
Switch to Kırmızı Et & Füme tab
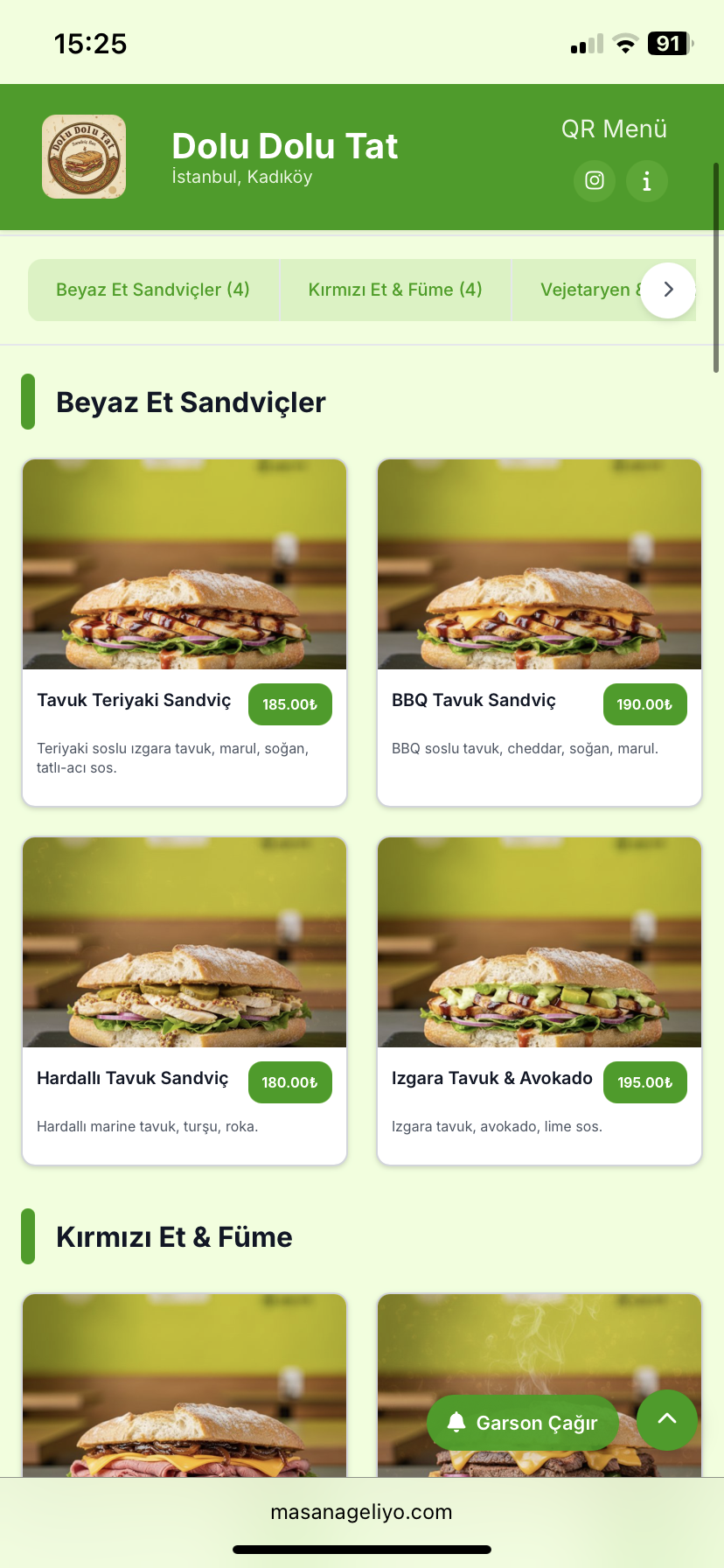395,290
